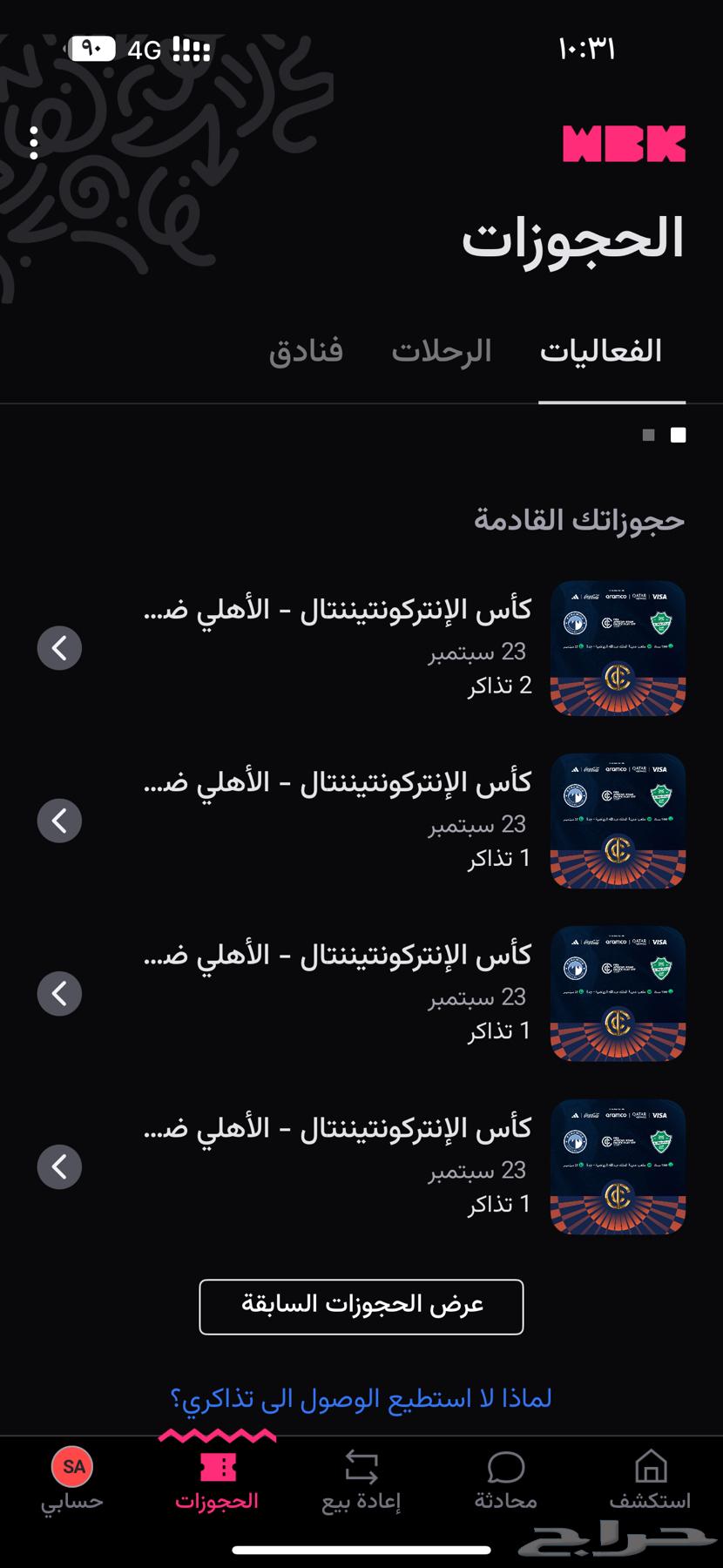Switch to the الرحلات tab
The image size is (723, 1568).
coord(443,350)
